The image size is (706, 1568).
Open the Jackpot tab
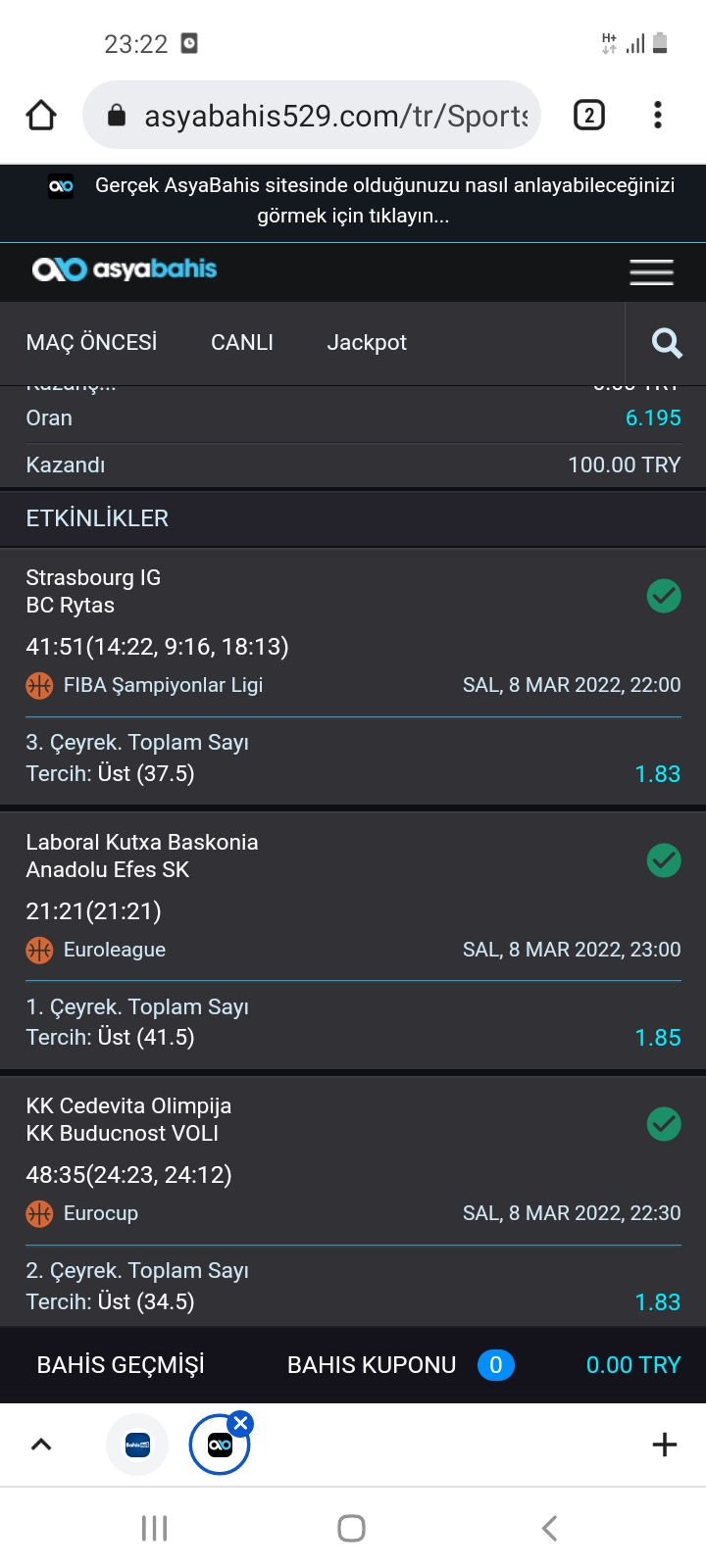tap(367, 343)
